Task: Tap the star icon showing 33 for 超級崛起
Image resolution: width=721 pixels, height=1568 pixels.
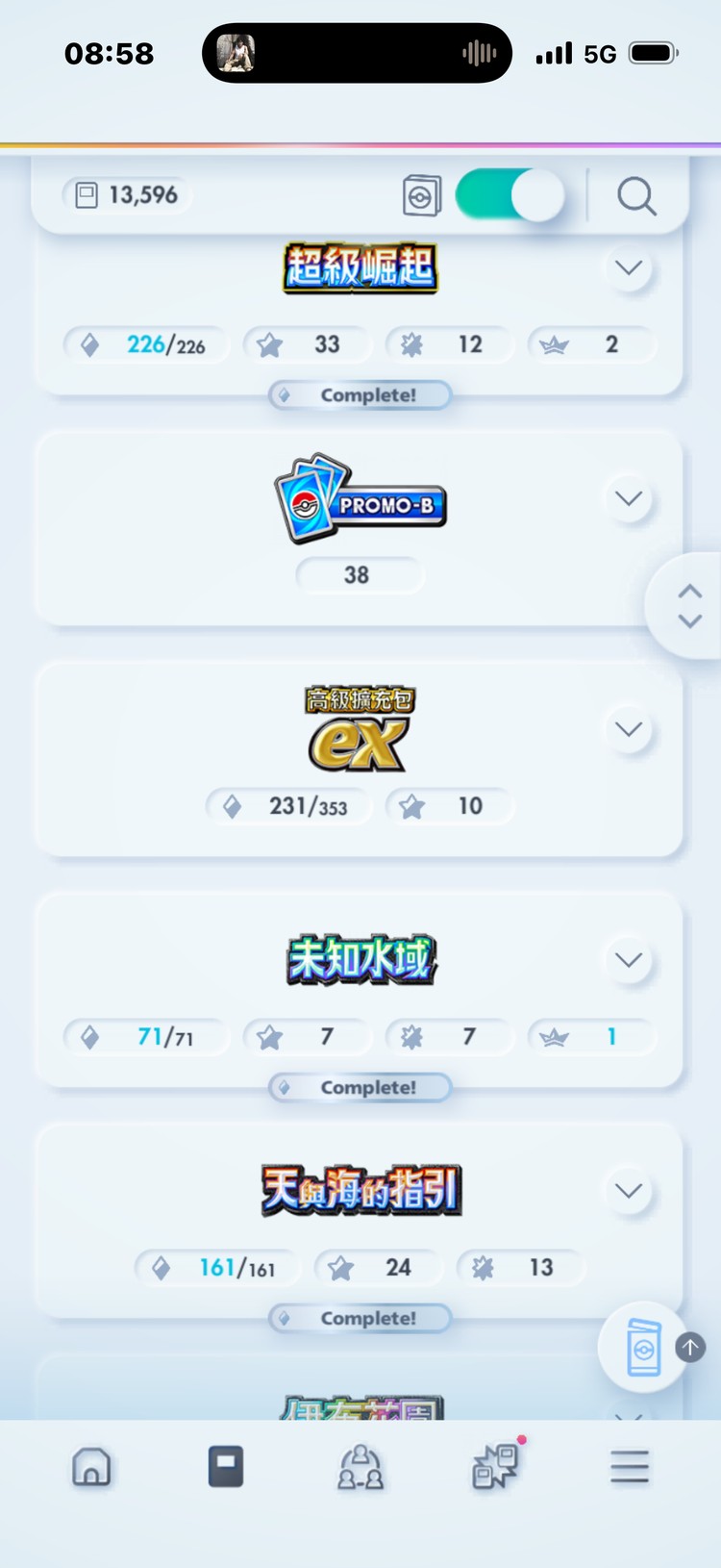Action: (x=270, y=343)
